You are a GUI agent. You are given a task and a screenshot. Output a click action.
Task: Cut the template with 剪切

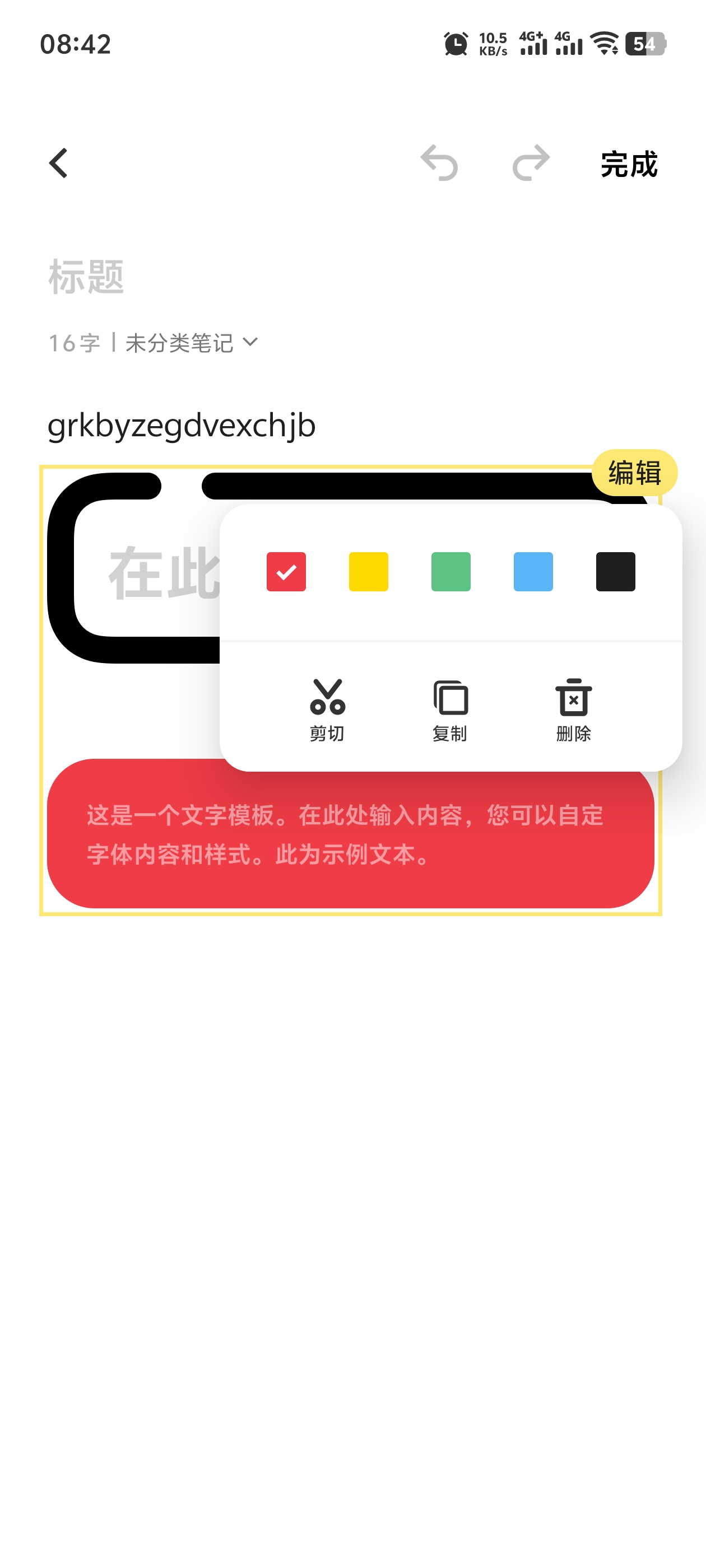coord(327,709)
